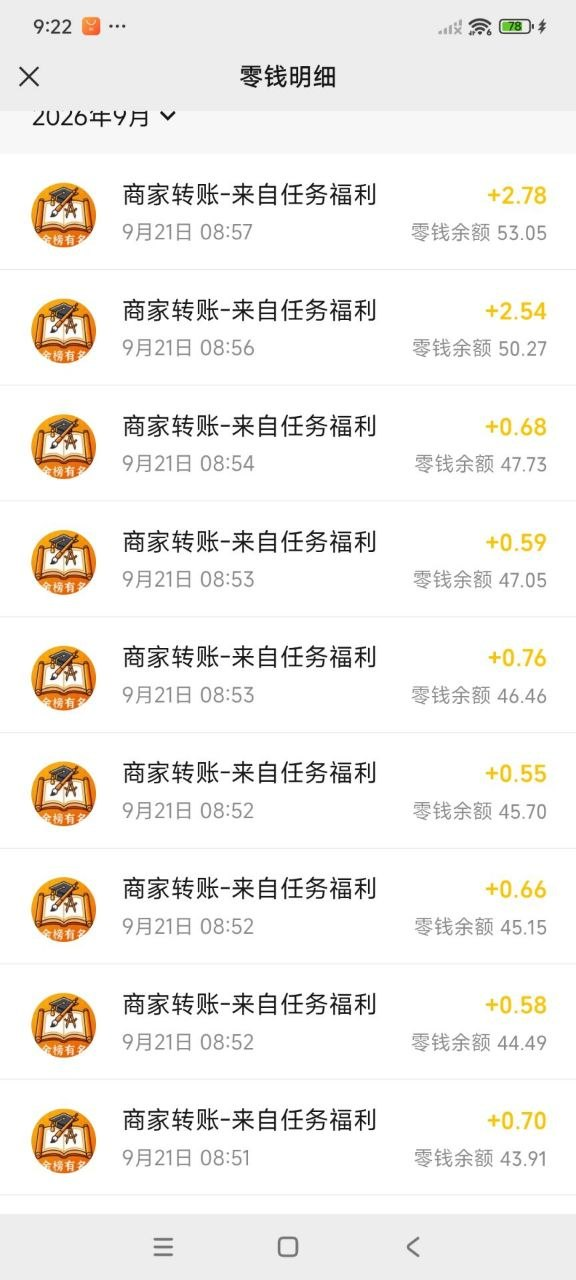Viewport: 576px width, 1280px height.
Task: Go back using the system back button
Action: [413, 1246]
